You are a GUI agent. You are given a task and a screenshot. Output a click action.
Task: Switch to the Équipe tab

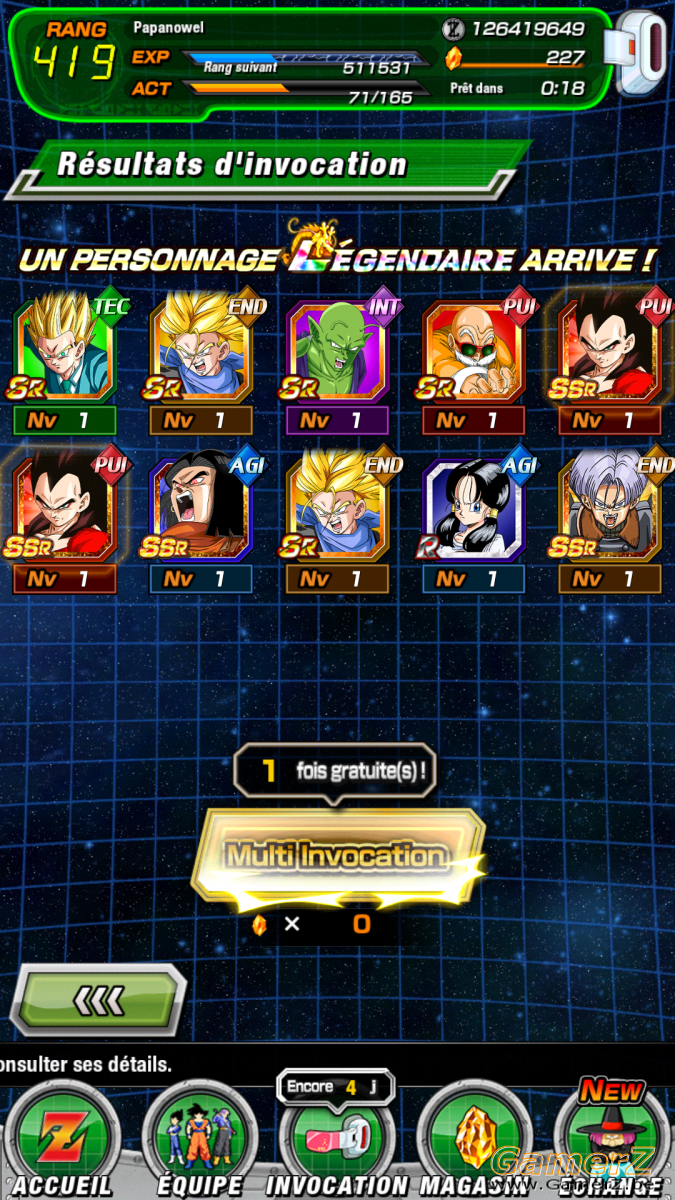[x=199, y=1140]
